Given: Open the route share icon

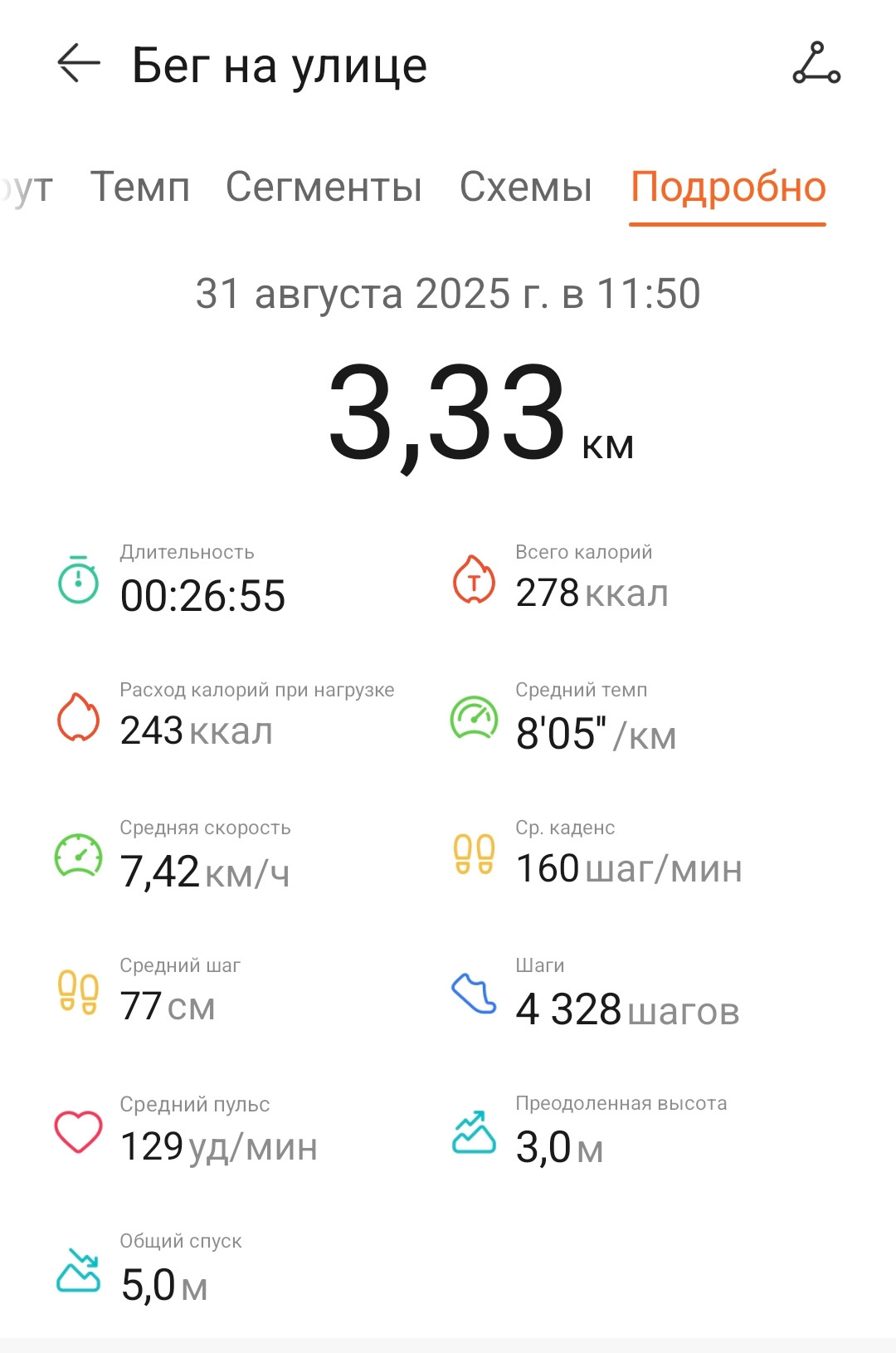Looking at the screenshot, I should pos(816,64).
